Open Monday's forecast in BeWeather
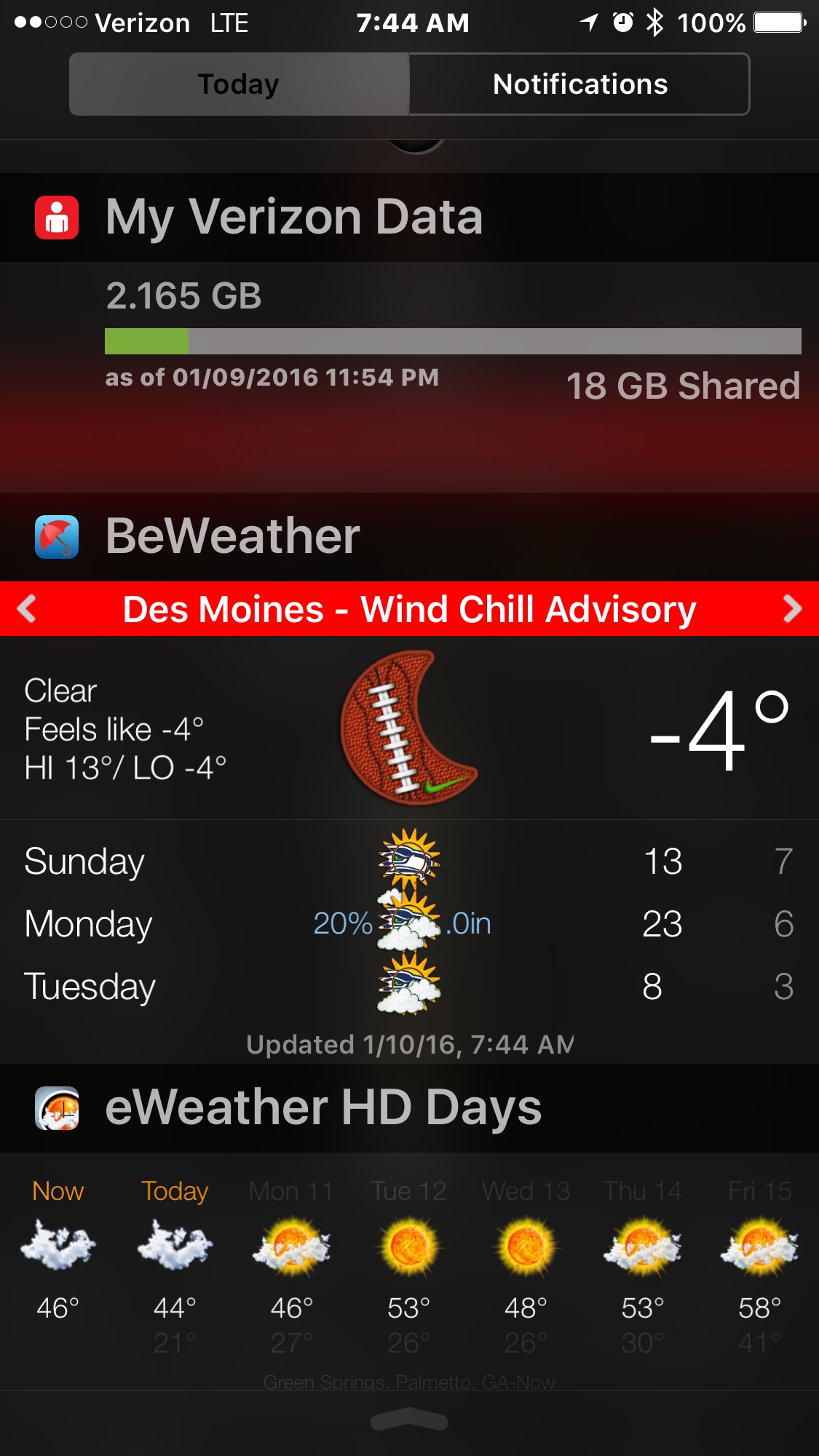The width and height of the screenshot is (819, 1456). (409, 923)
